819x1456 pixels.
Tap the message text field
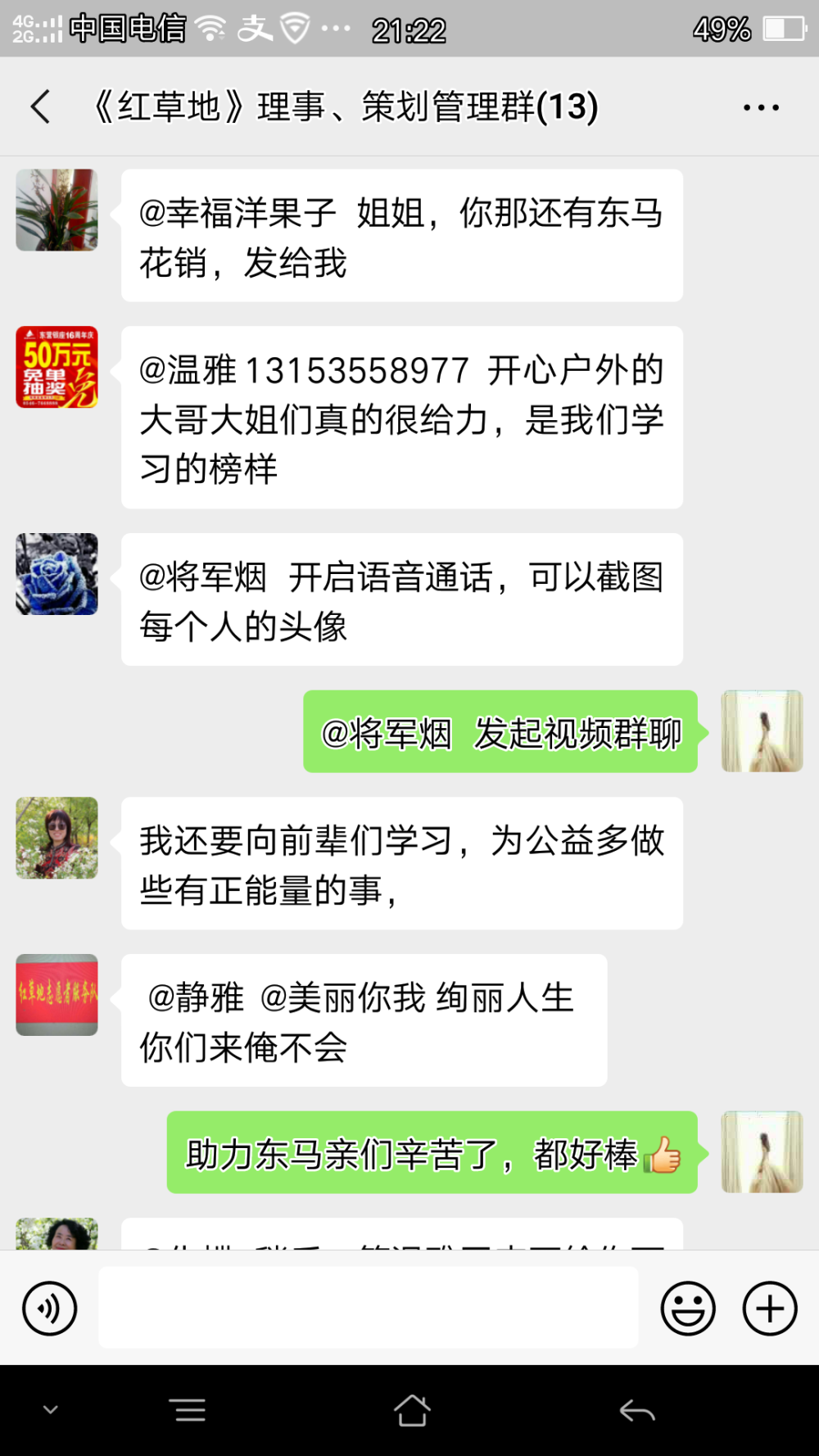(x=369, y=1307)
